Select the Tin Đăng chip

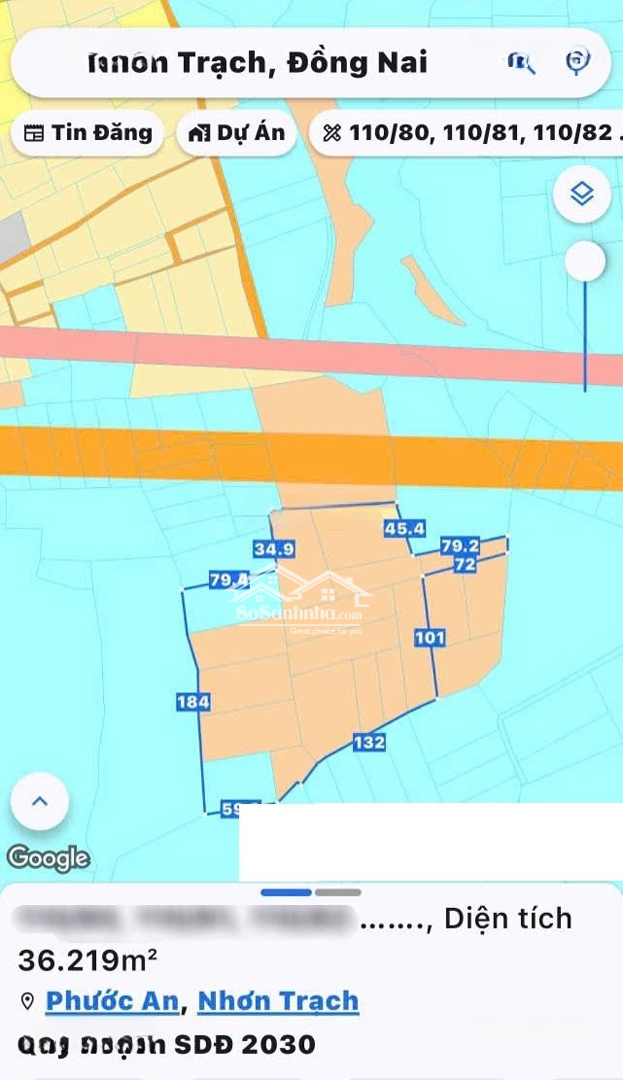coord(88,133)
